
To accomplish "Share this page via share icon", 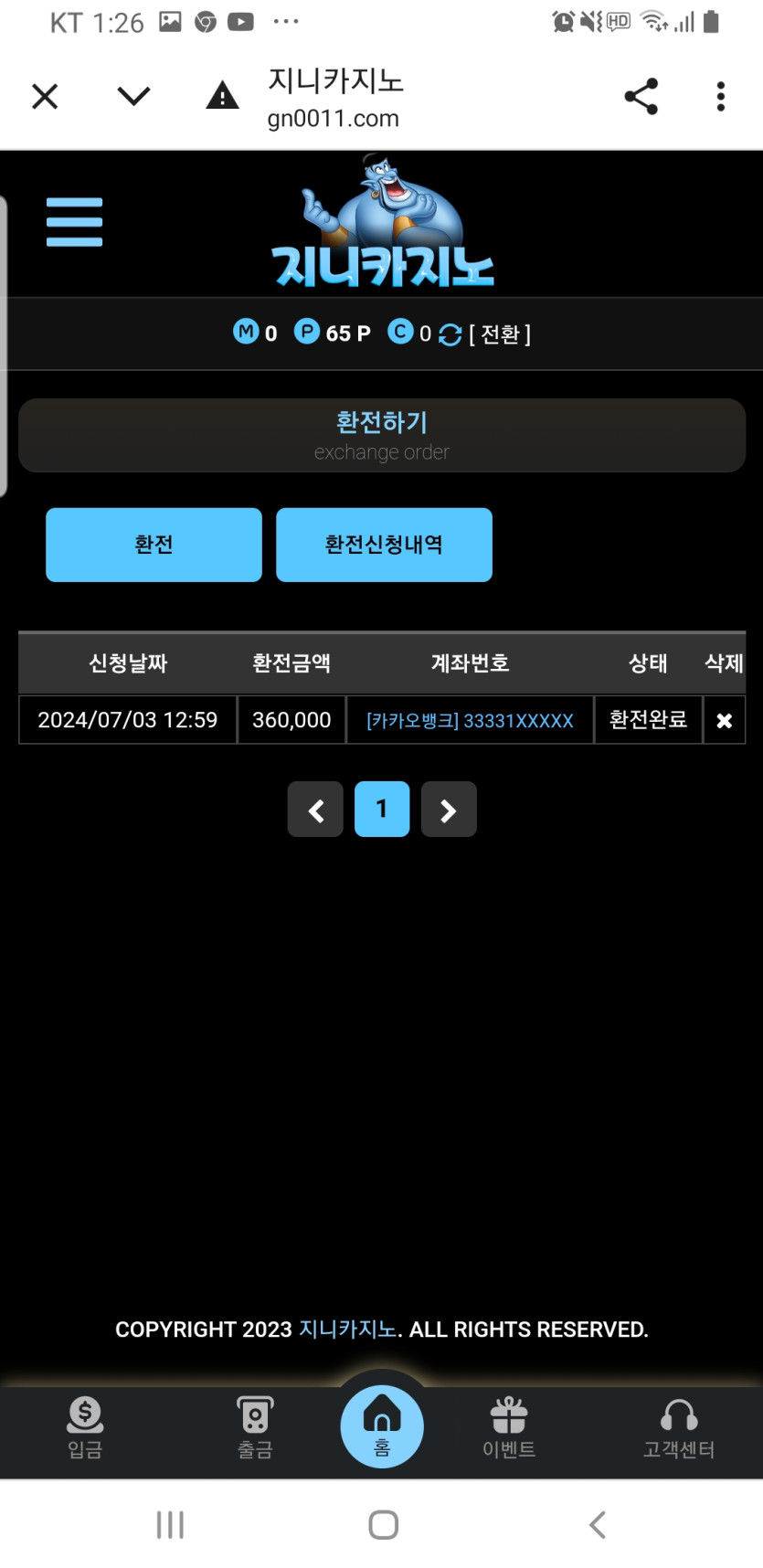I will click(641, 96).
